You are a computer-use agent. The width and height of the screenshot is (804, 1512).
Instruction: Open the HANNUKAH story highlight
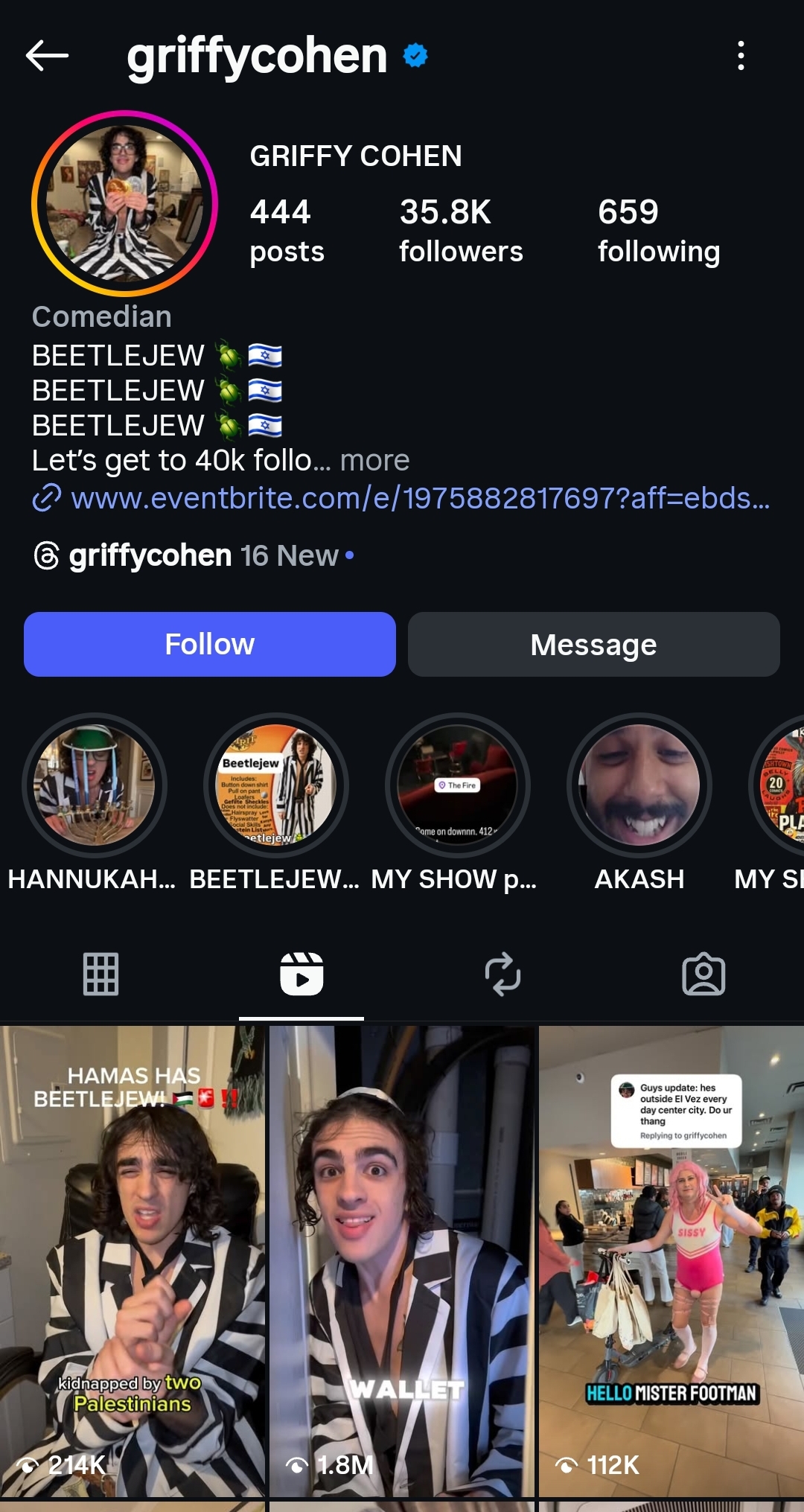[x=94, y=785]
